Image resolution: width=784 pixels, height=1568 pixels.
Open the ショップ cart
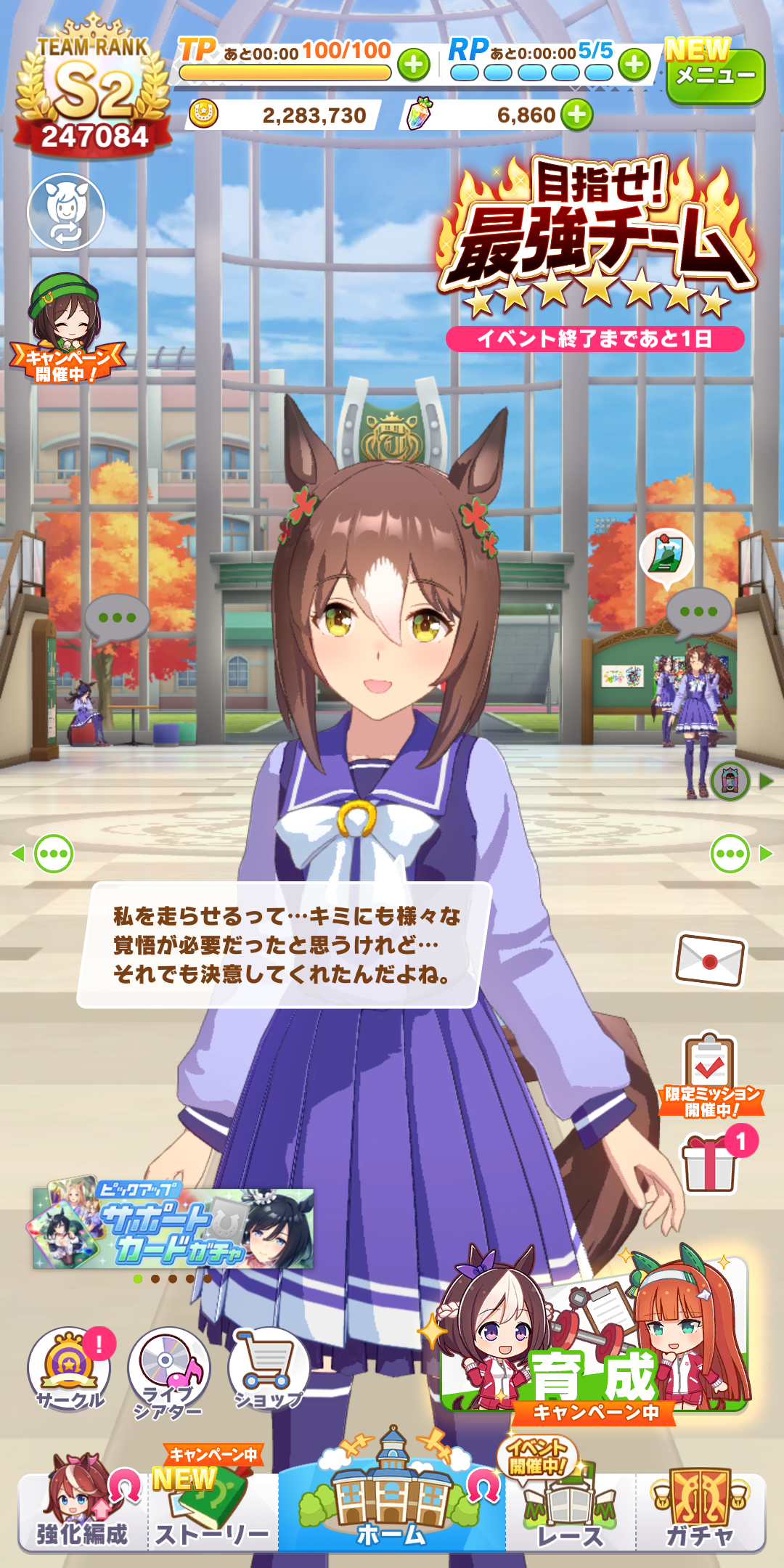click(x=268, y=1368)
